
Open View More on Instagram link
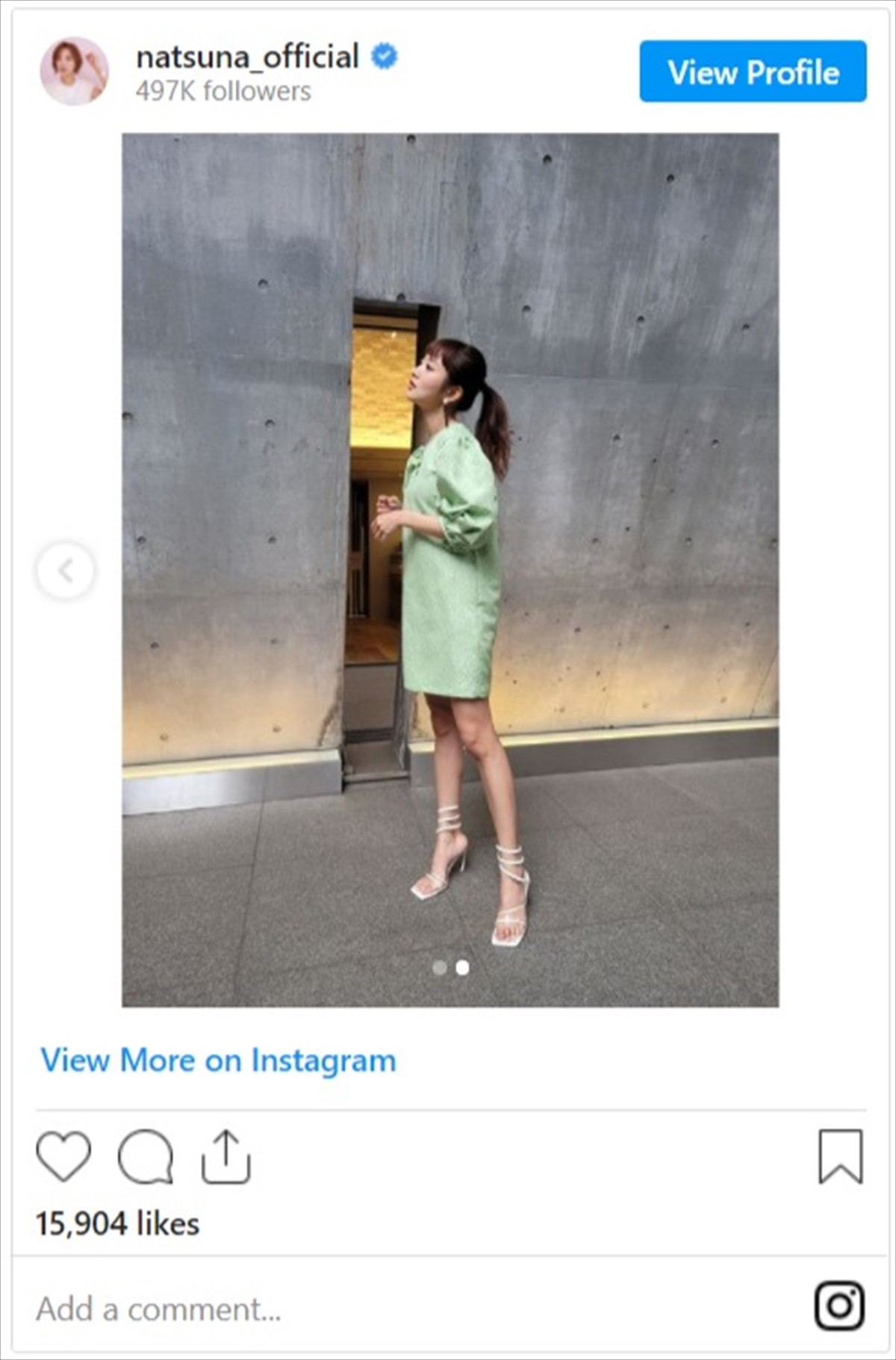(x=218, y=1061)
